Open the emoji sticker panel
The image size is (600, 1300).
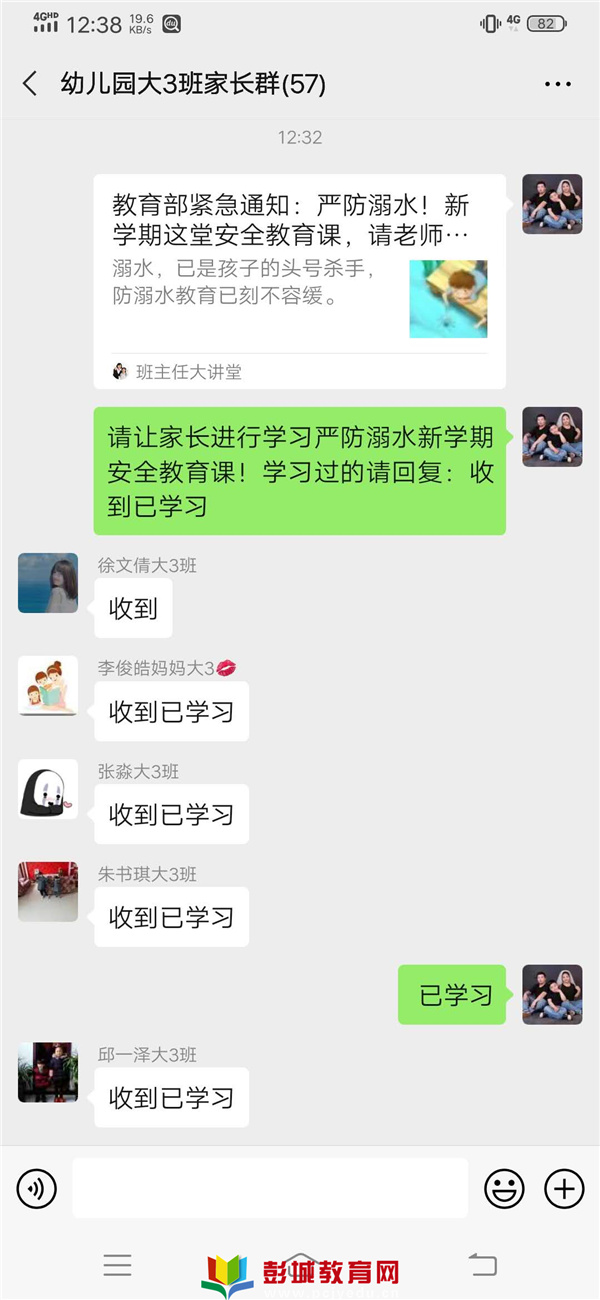pos(505,1189)
